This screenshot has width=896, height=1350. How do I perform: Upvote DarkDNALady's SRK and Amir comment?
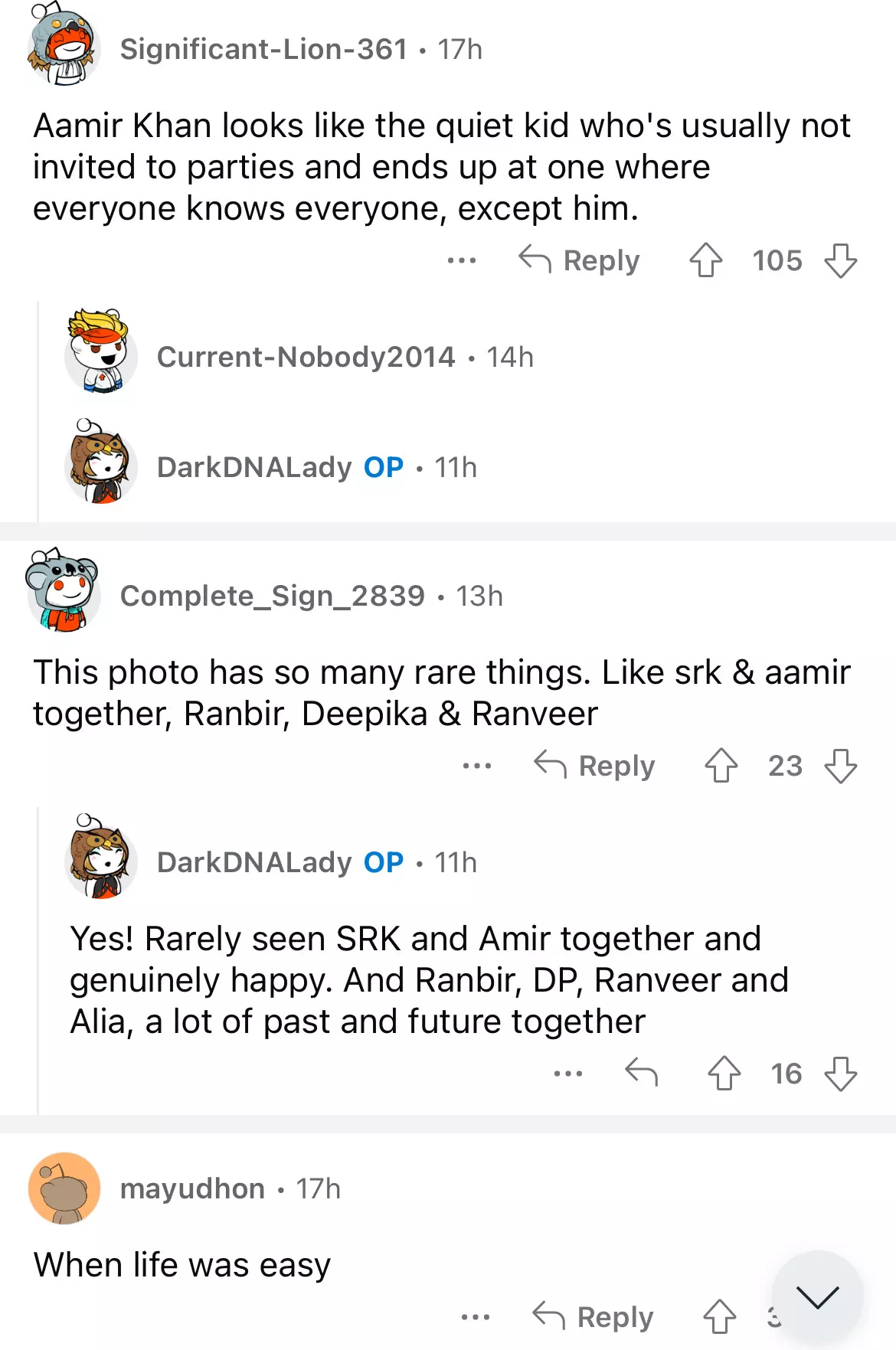[x=724, y=1074]
